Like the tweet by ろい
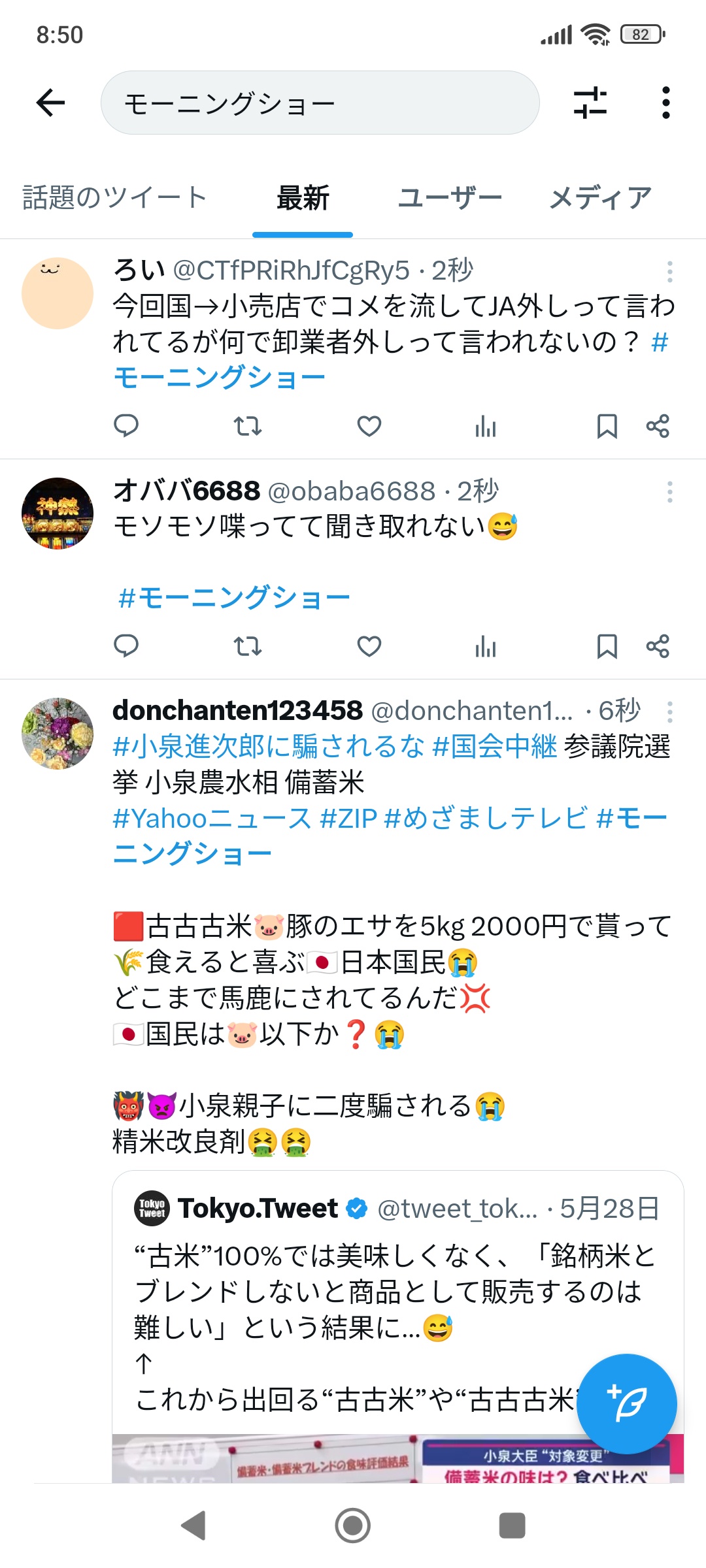Viewport: 706px width, 1568px height. point(369,426)
